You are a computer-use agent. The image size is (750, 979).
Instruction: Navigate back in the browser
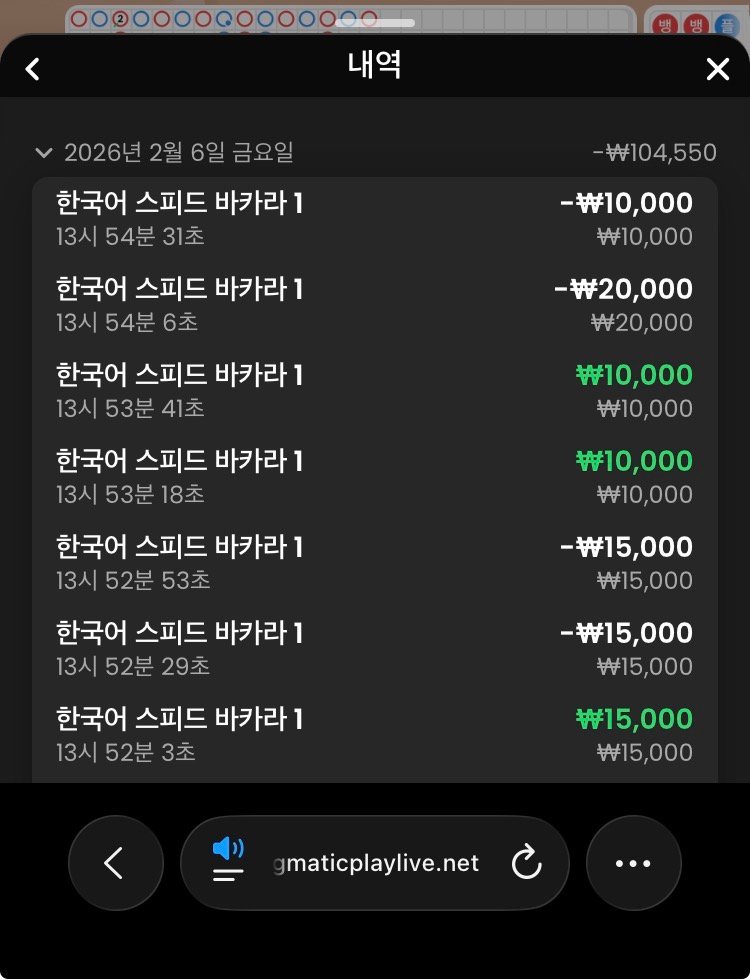[115, 863]
